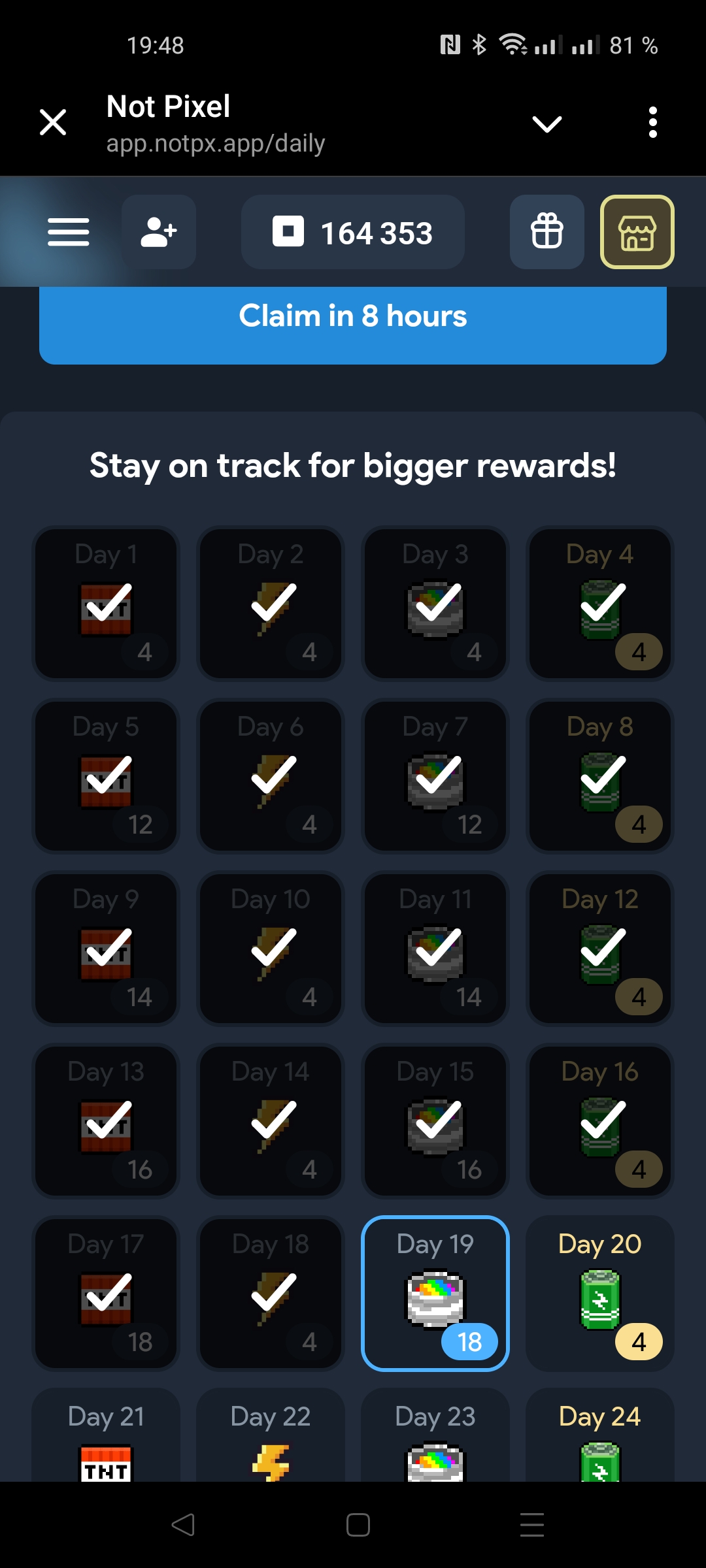Open the shop icon
Image resolution: width=706 pixels, height=1568 pixels.
point(637,232)
